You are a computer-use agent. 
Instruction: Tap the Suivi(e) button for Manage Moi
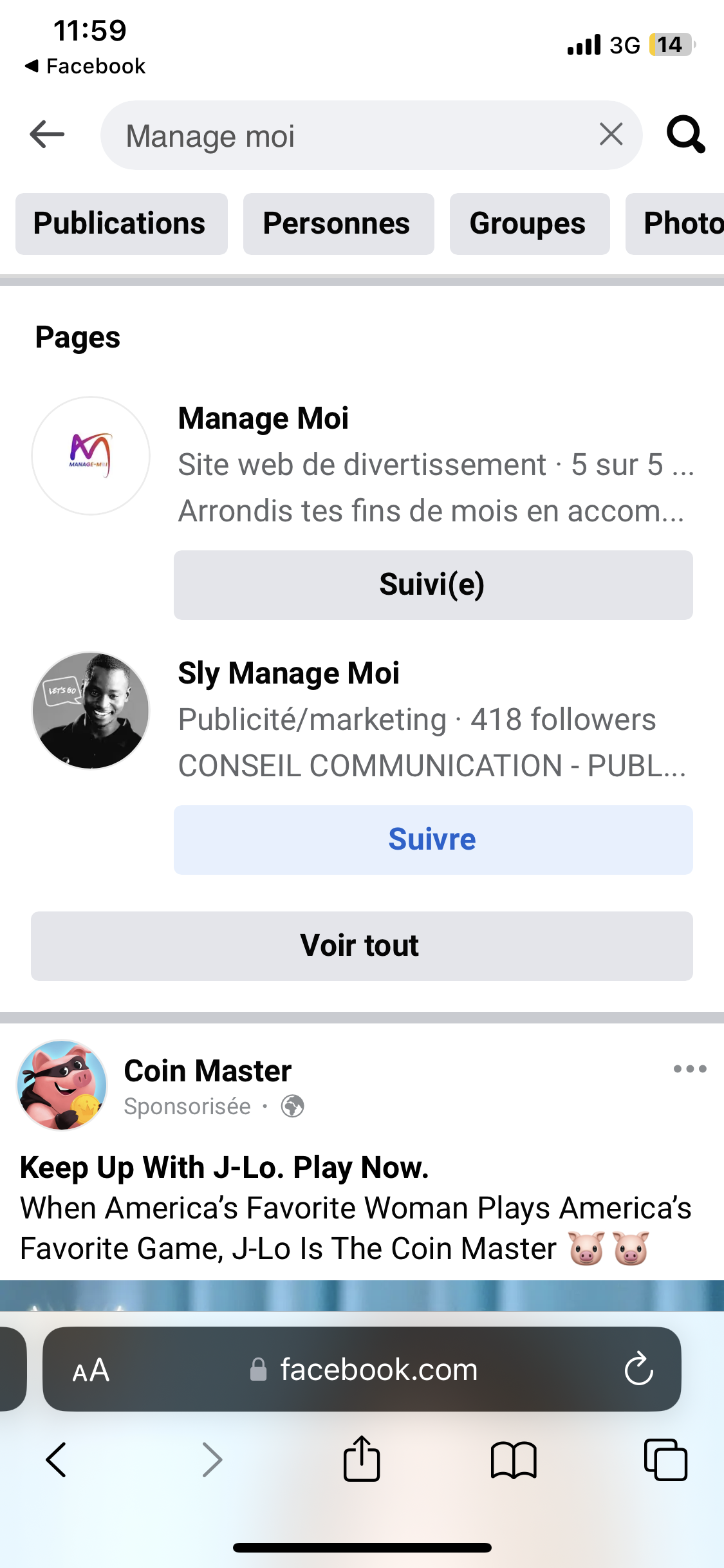(433, 585)
